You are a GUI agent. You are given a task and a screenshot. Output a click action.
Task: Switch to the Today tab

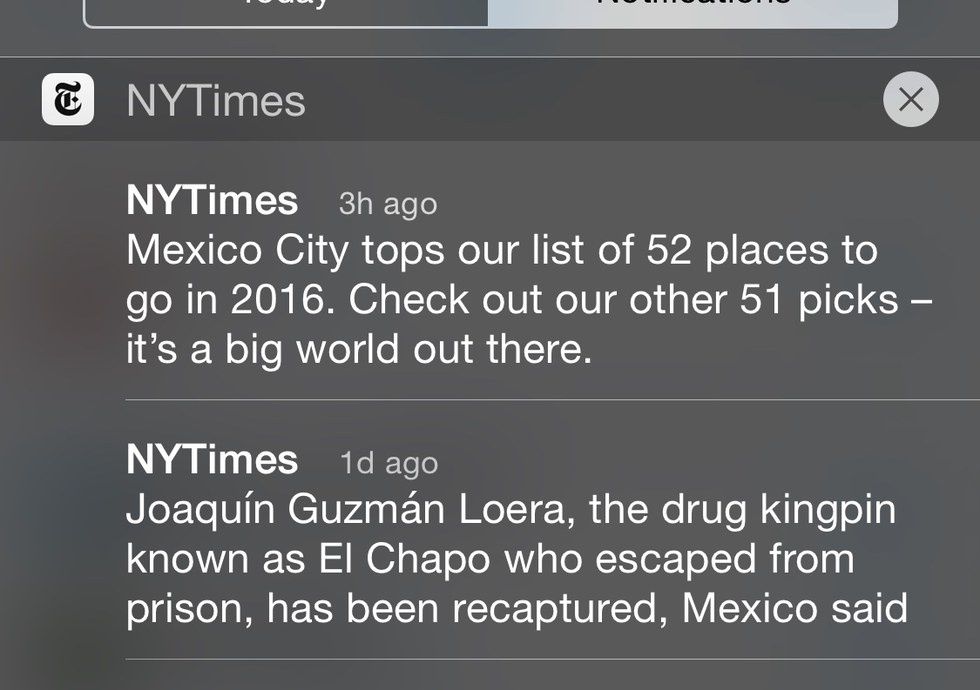click(286, 10)
